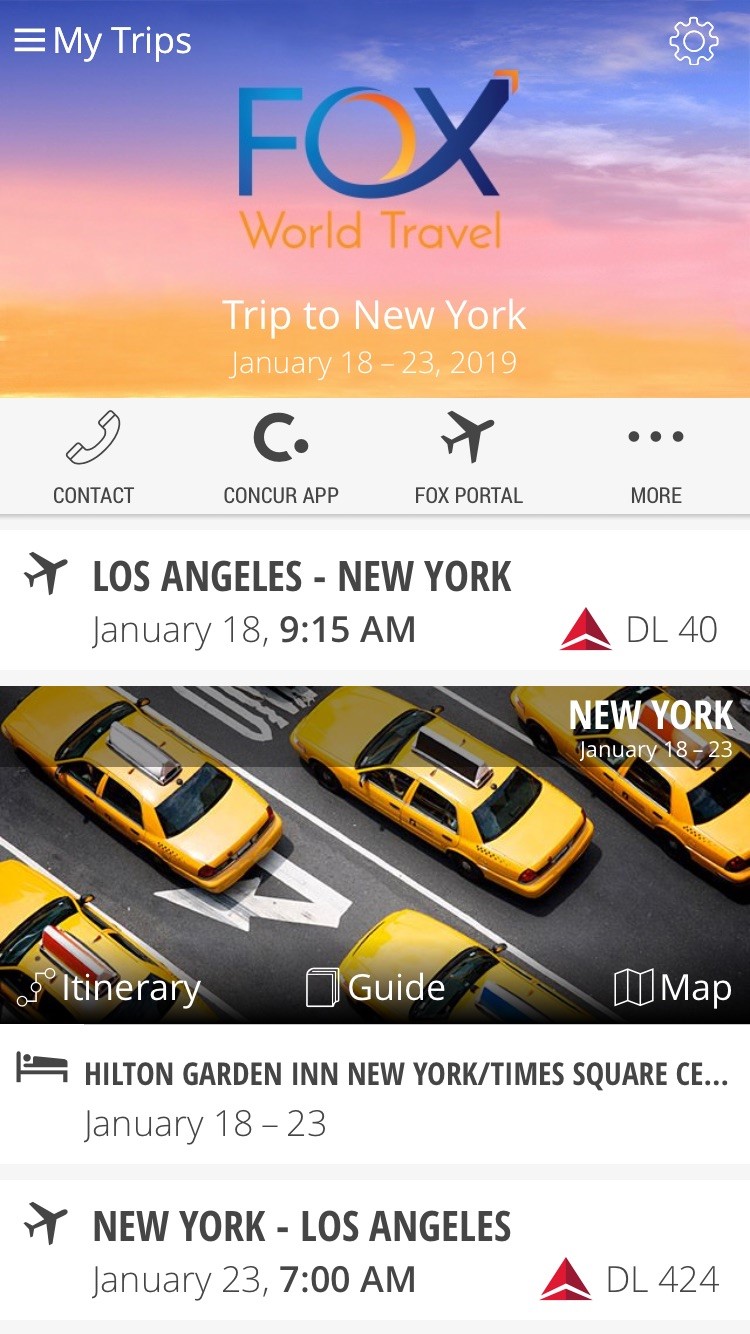The width and height of the screenshot is (750, 1334).
Task: Open the Hilton Garden Inn hotel booking
Action: (x=375, y=1096)
